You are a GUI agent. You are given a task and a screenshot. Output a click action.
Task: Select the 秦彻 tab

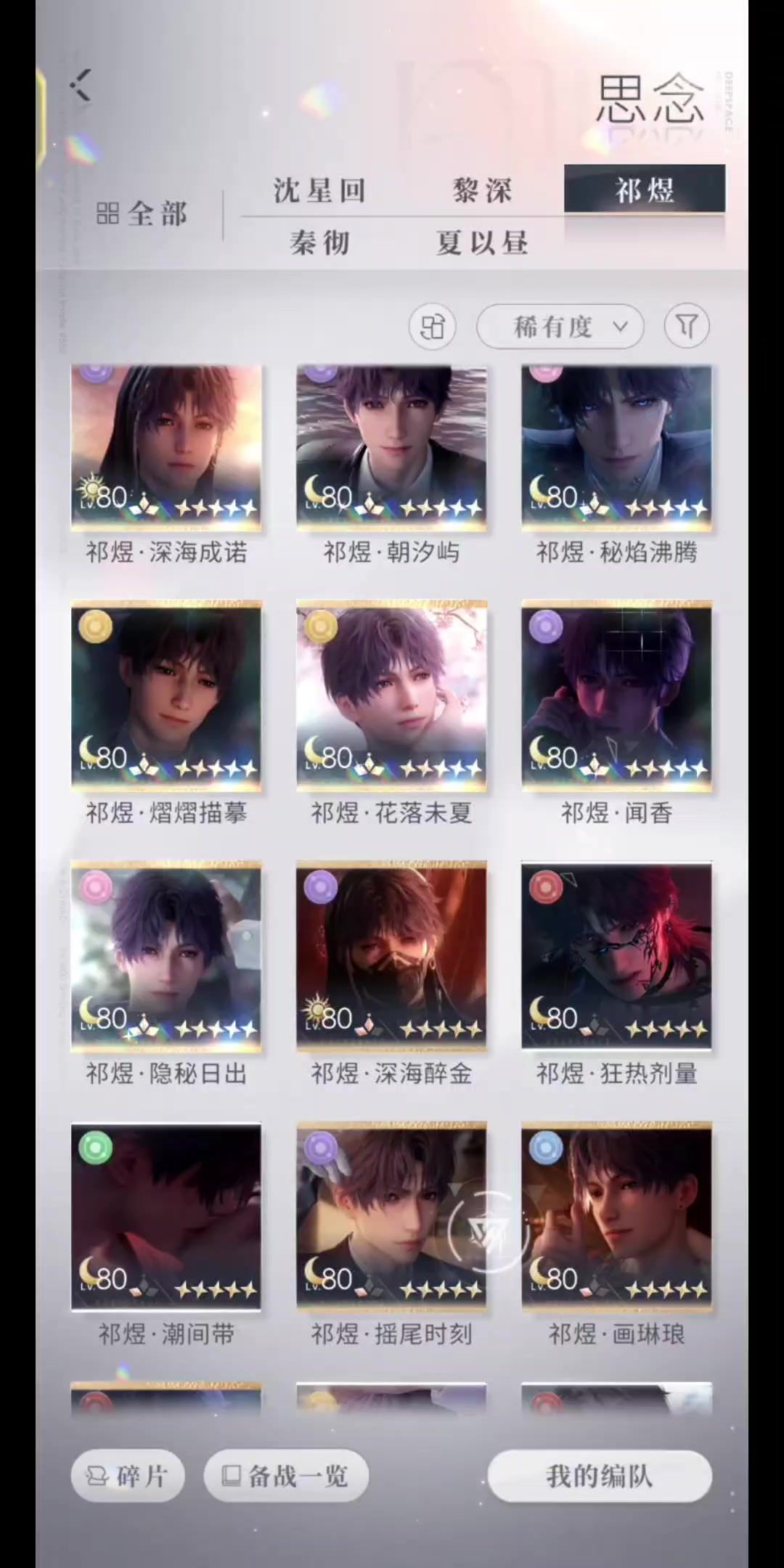[319, 242]
